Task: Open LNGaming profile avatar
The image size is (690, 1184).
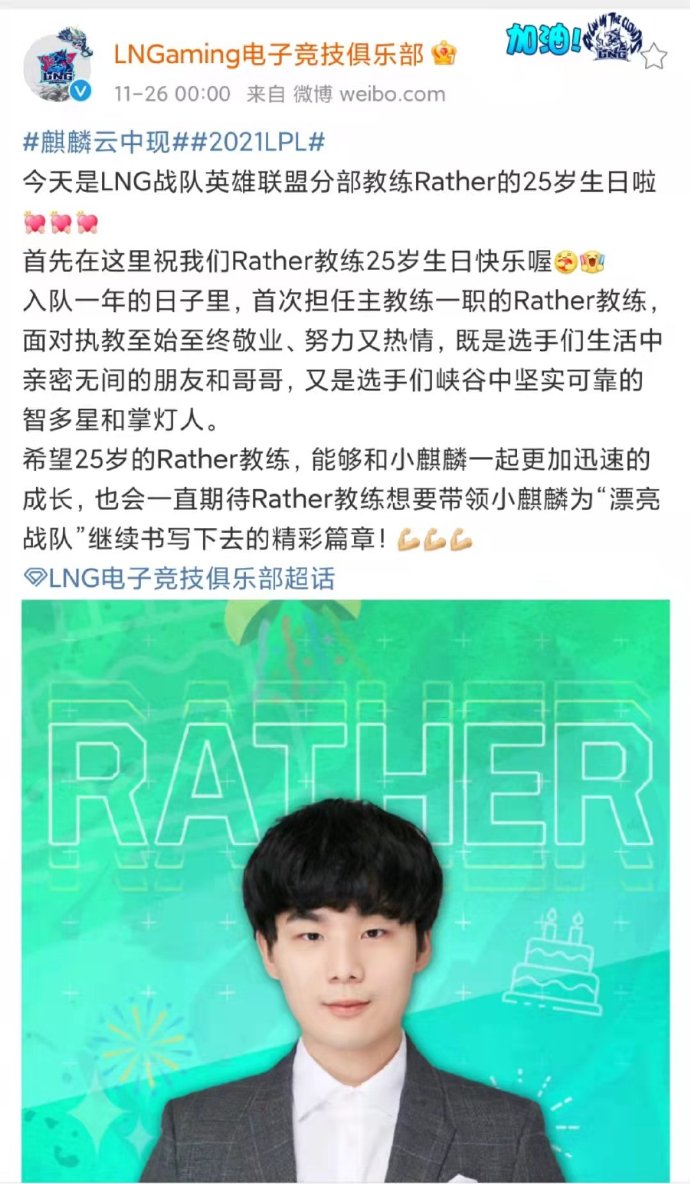Action: pos(57,67)
